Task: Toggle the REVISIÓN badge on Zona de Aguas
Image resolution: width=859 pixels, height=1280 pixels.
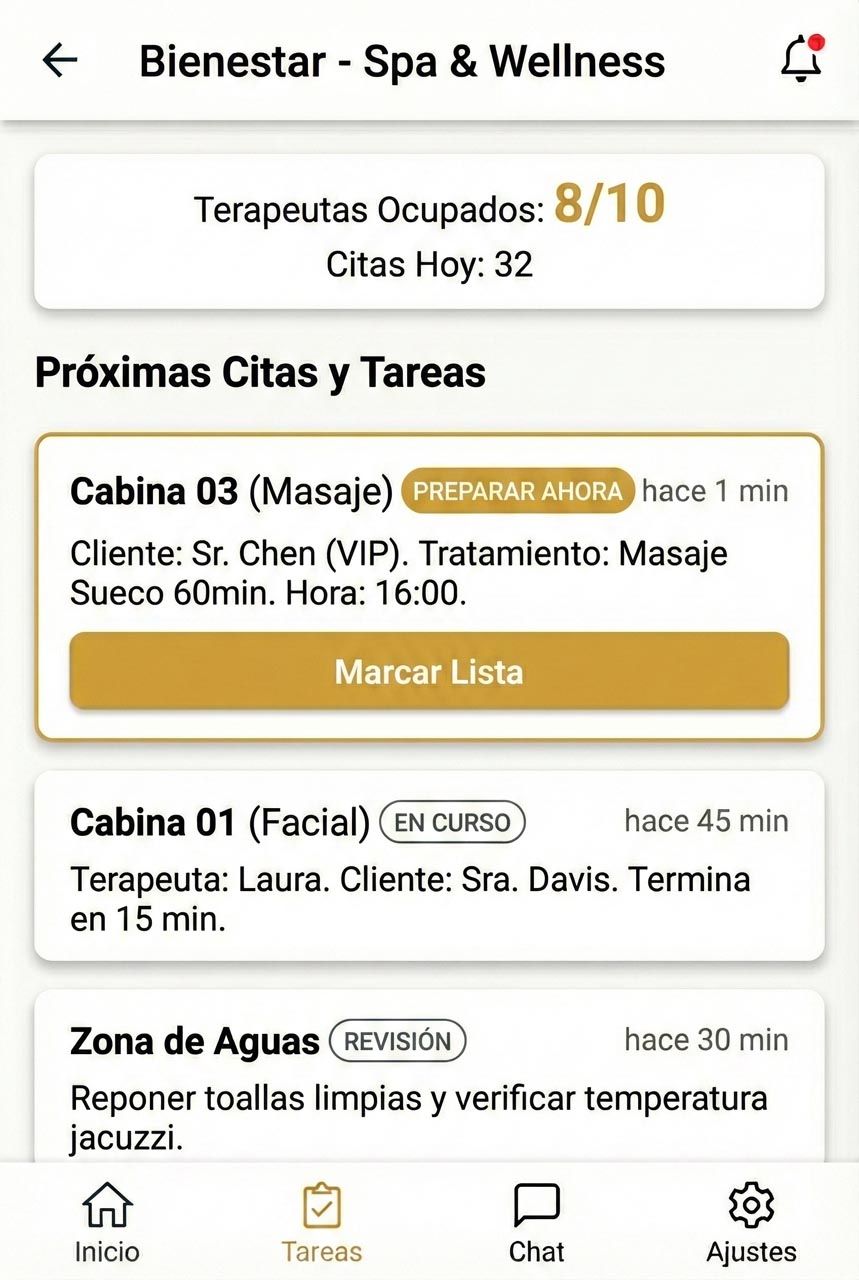Action: click(396, 1040)
